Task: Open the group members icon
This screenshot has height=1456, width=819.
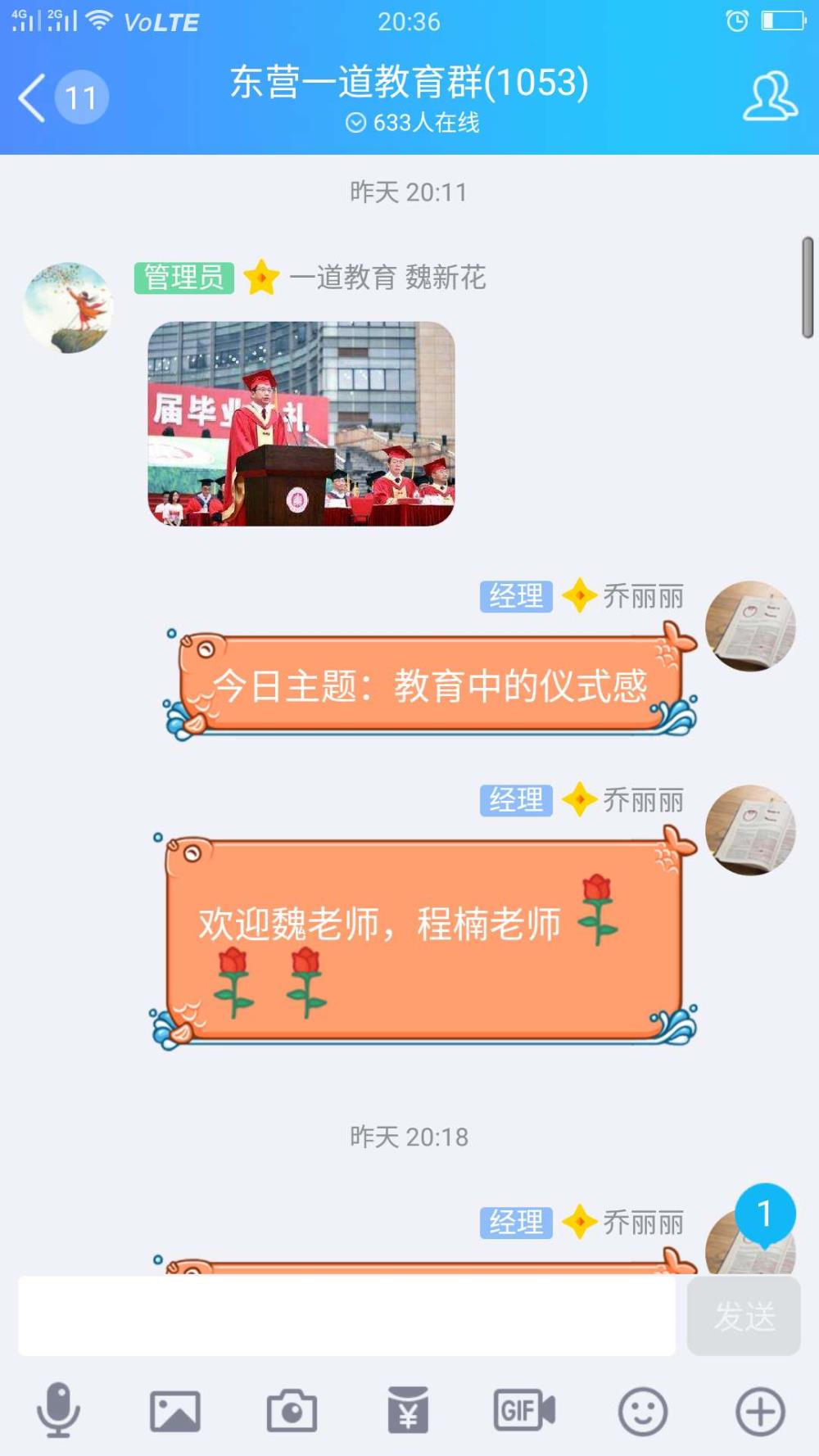Action: (770, 96)
